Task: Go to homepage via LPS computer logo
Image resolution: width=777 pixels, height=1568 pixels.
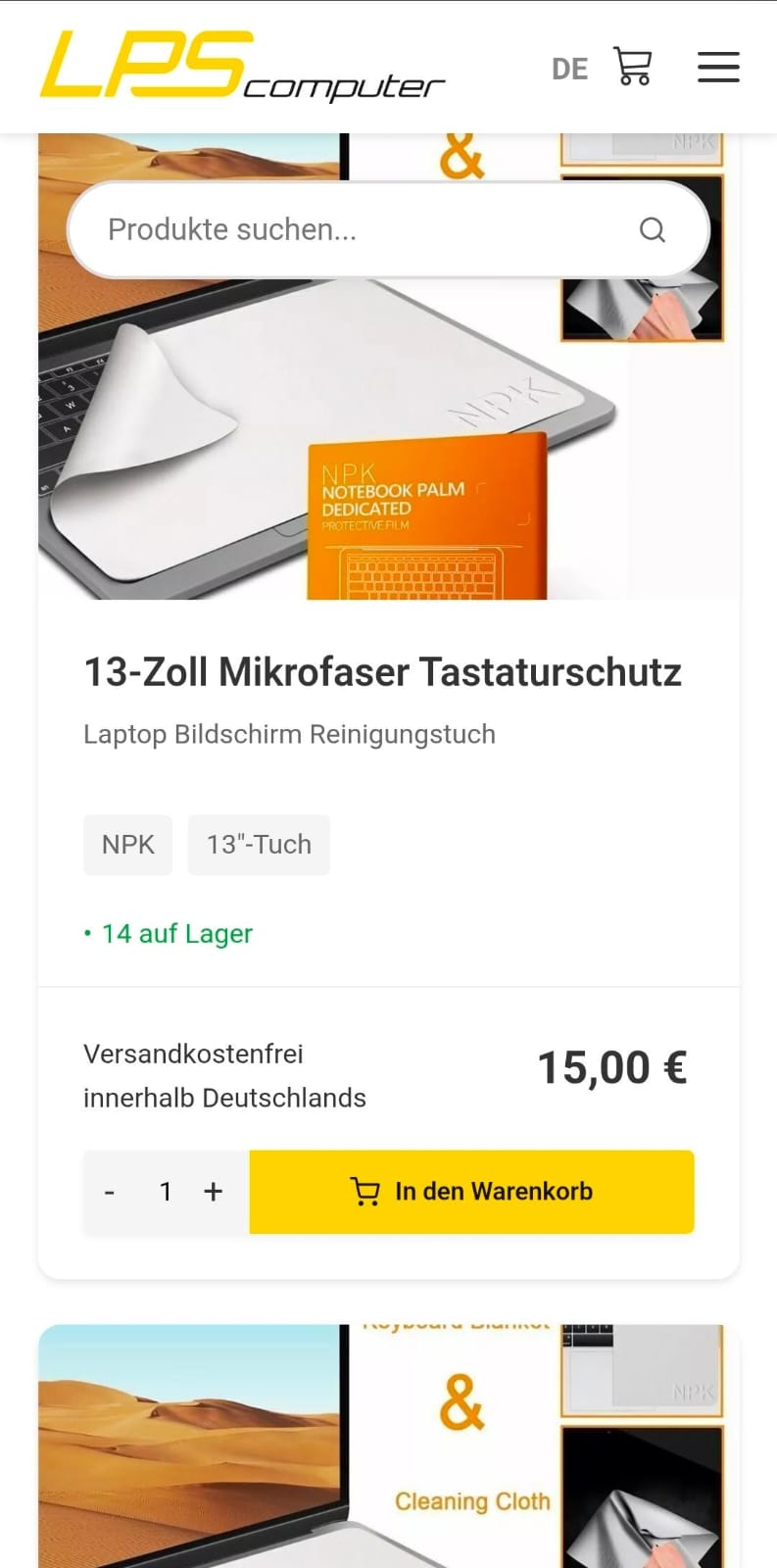Action: 242,67
